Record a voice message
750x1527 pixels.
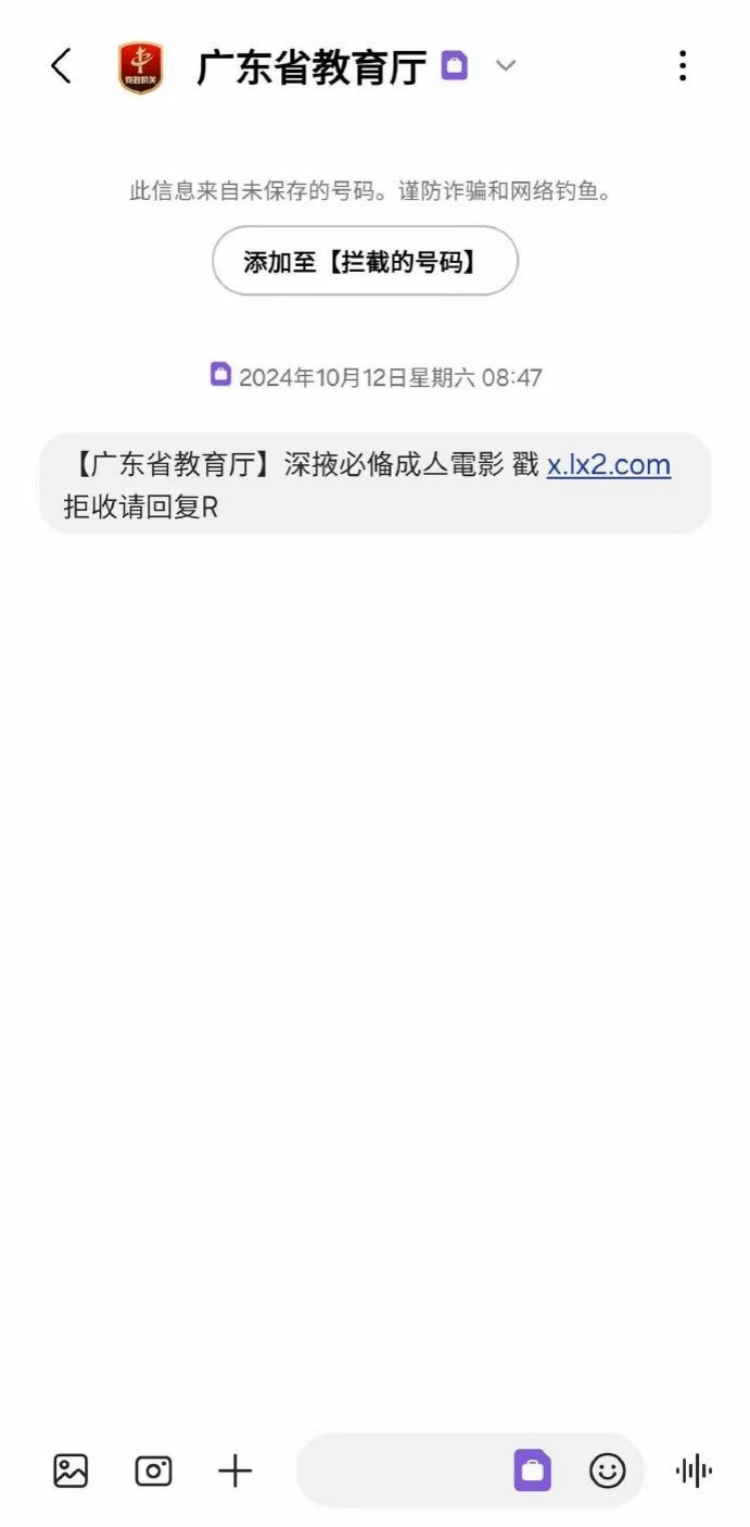(x=693, y=1470)
